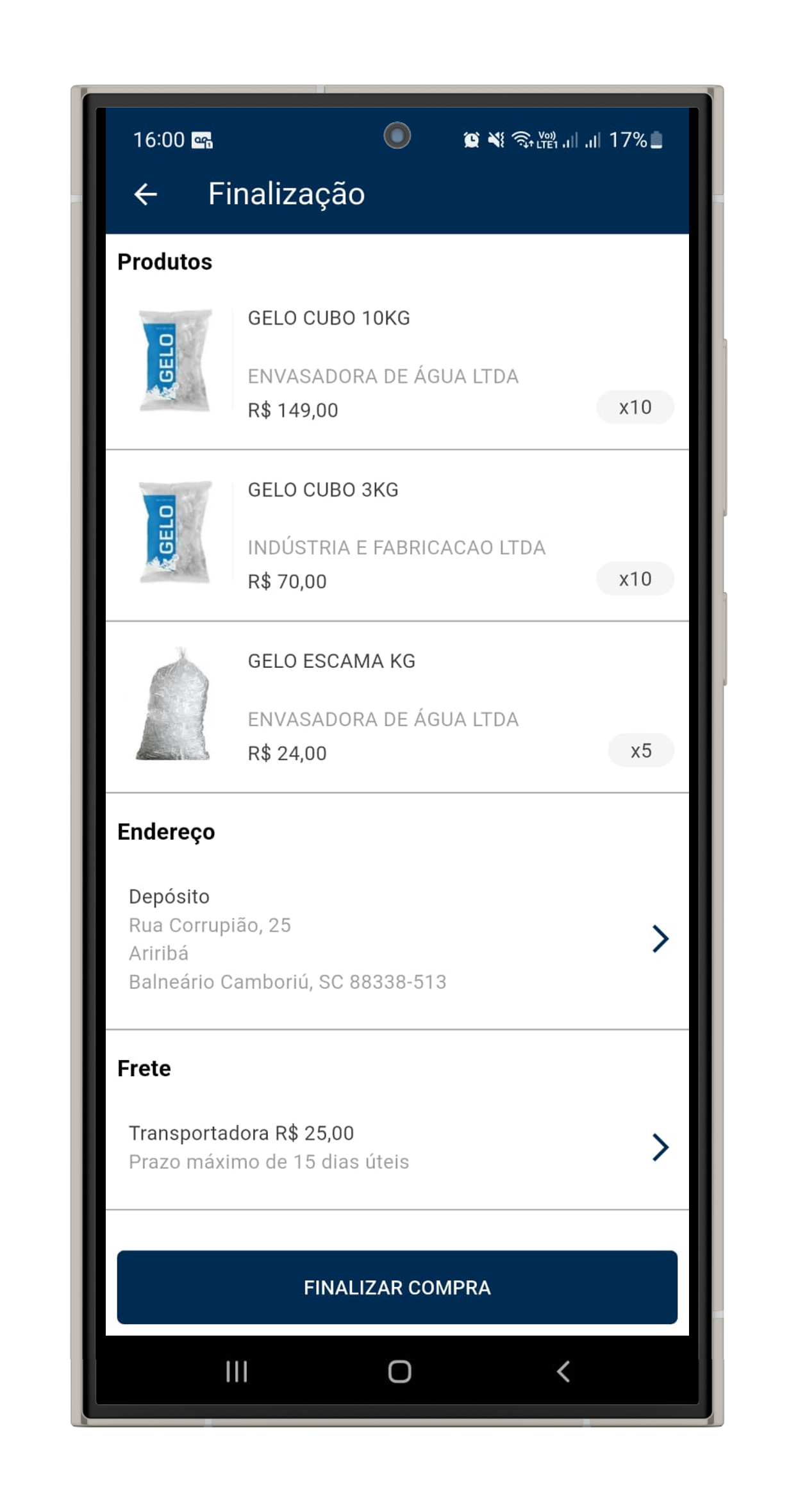
Task: Tap the system home button
Action: [x=399, y=1372]
